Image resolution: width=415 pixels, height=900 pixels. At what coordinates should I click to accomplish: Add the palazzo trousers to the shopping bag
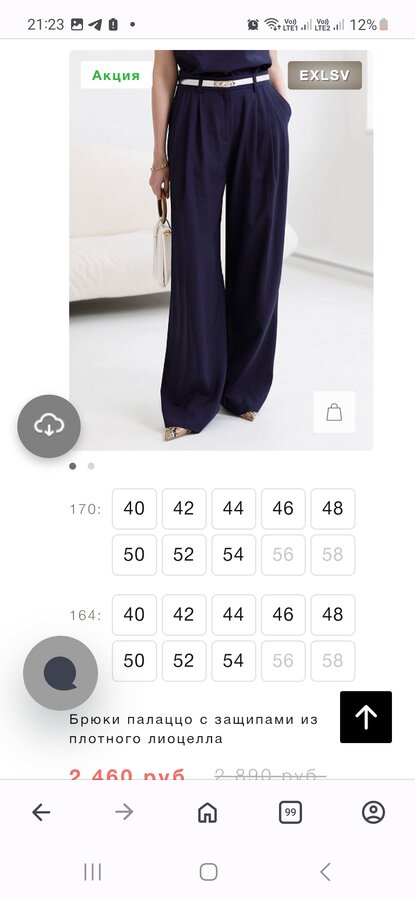click(334, 412)
